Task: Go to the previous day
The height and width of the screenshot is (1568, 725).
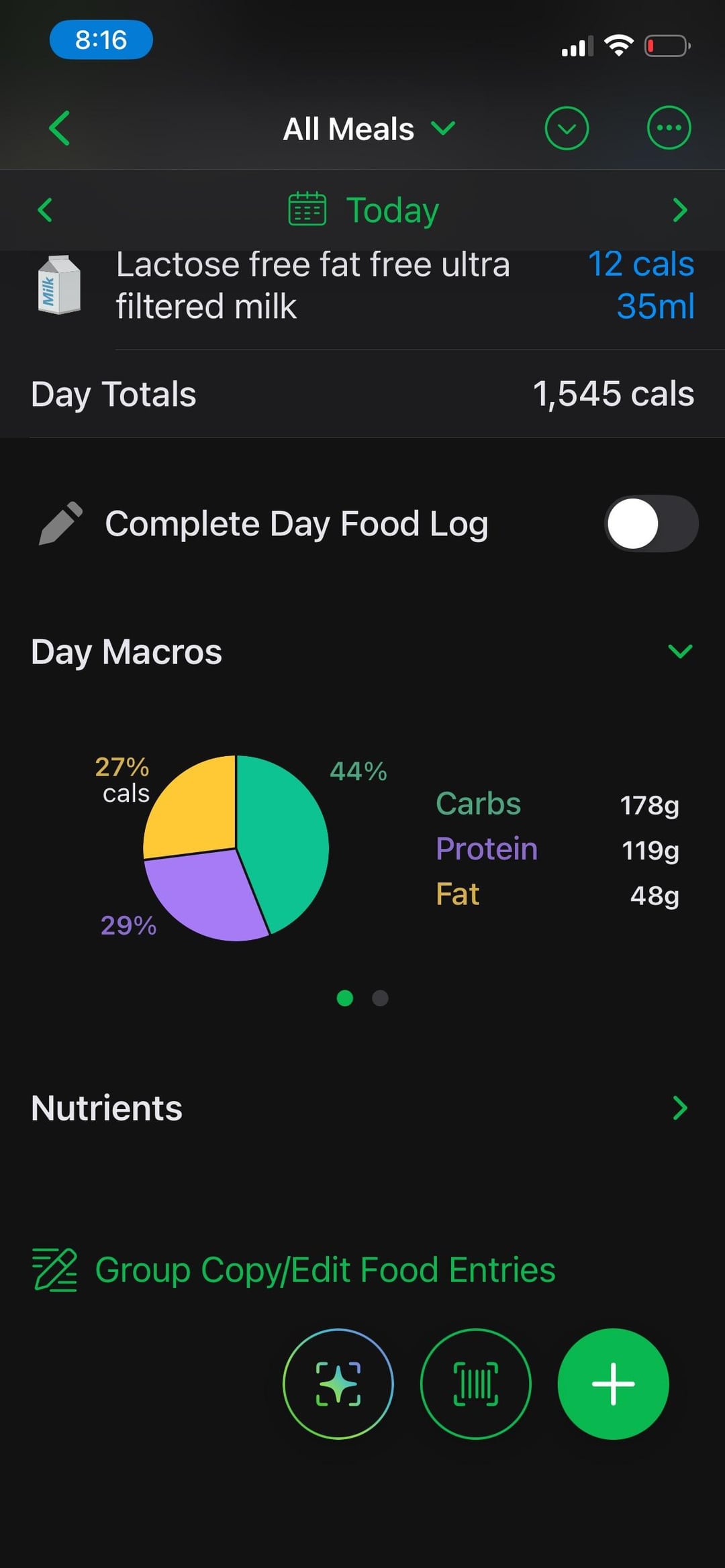Action: coord(45,210)
